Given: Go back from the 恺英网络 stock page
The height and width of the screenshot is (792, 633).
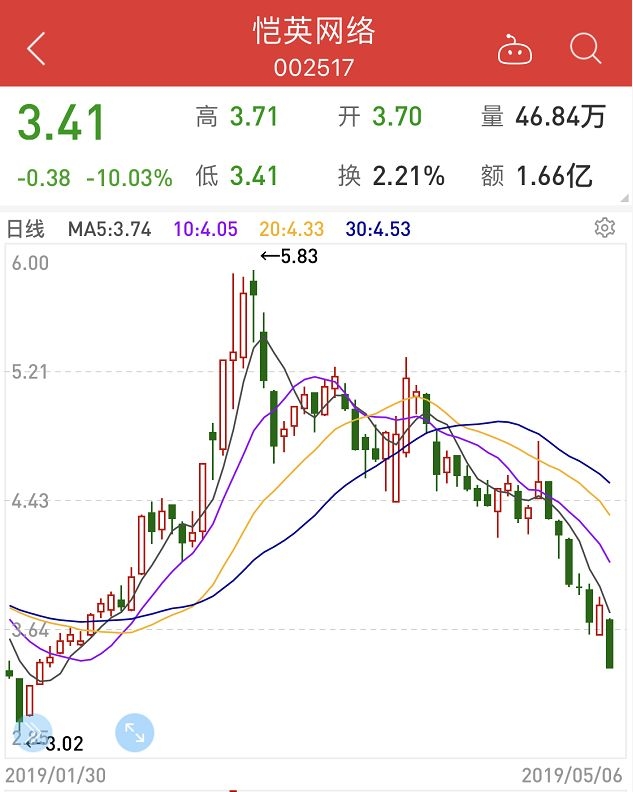Looking at the screenshot, I should tap(37, 48).
